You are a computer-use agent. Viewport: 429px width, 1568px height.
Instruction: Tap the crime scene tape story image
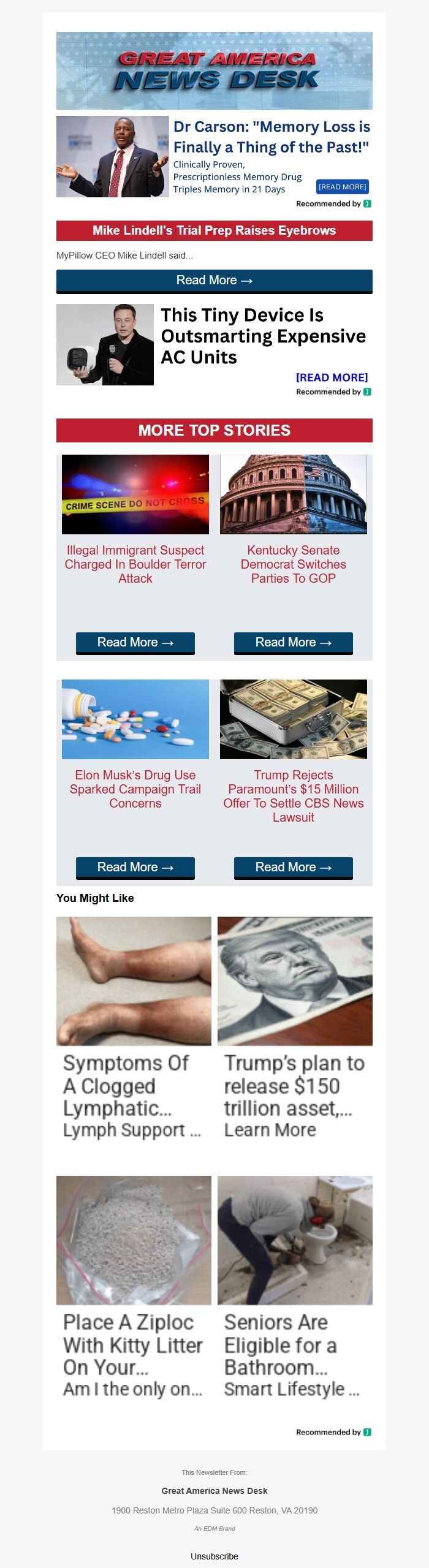(135, 494)
